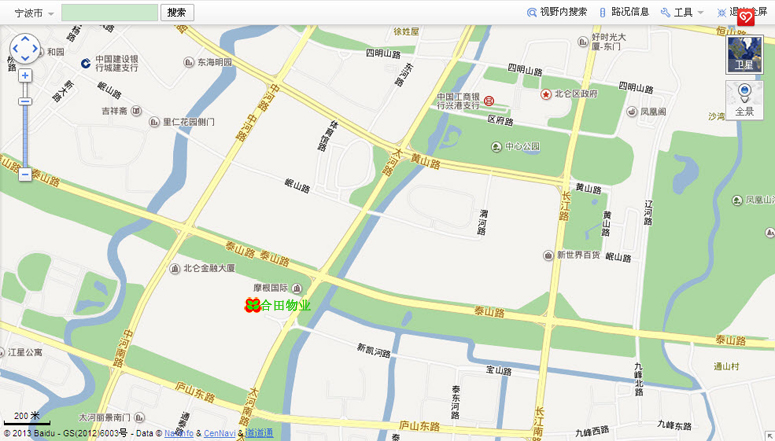
Task: Open the NavInfo data provider link
Action: click(x=179, y=434)
